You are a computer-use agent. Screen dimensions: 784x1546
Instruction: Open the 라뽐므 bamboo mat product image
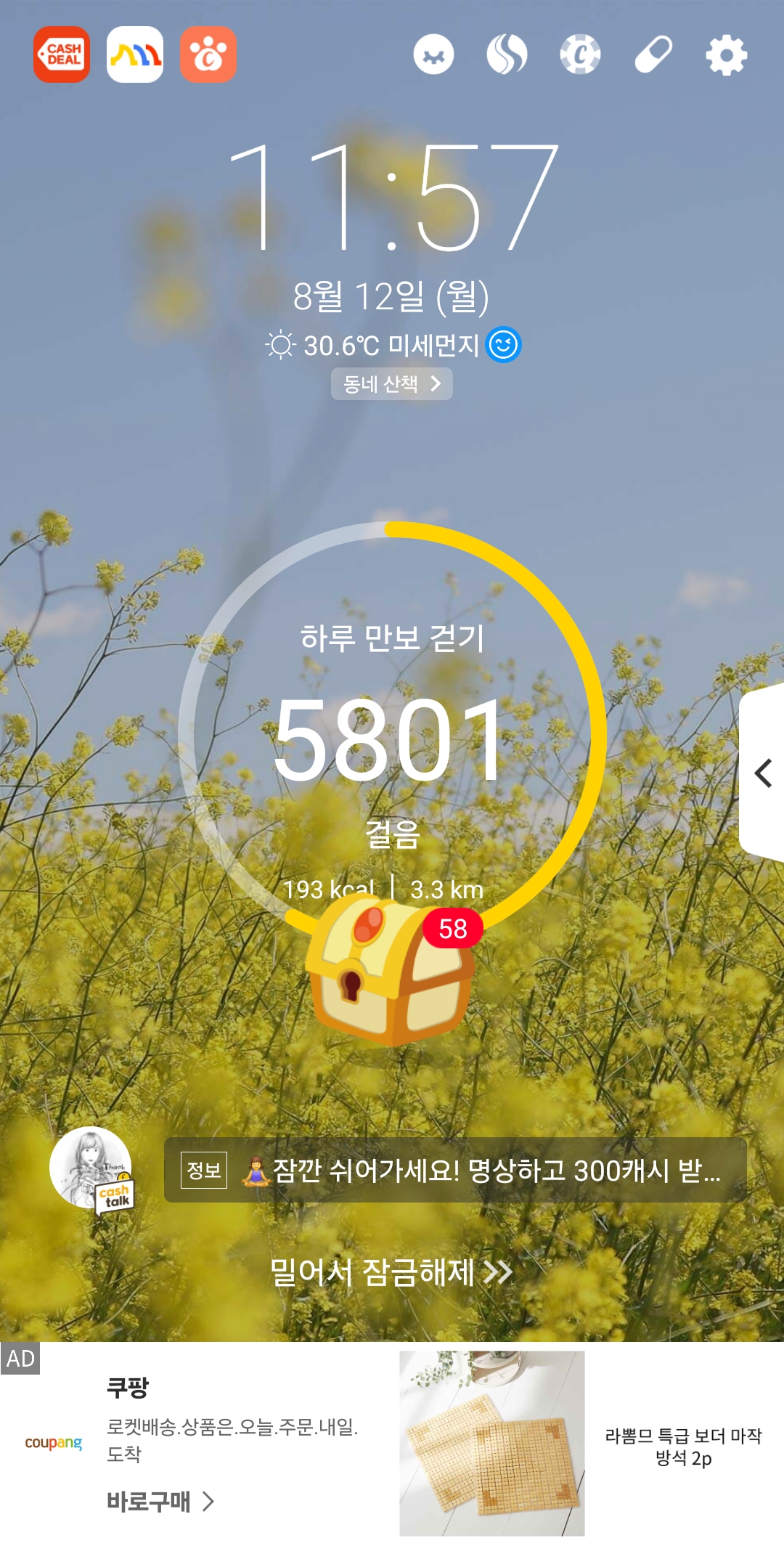(491, 1443)
